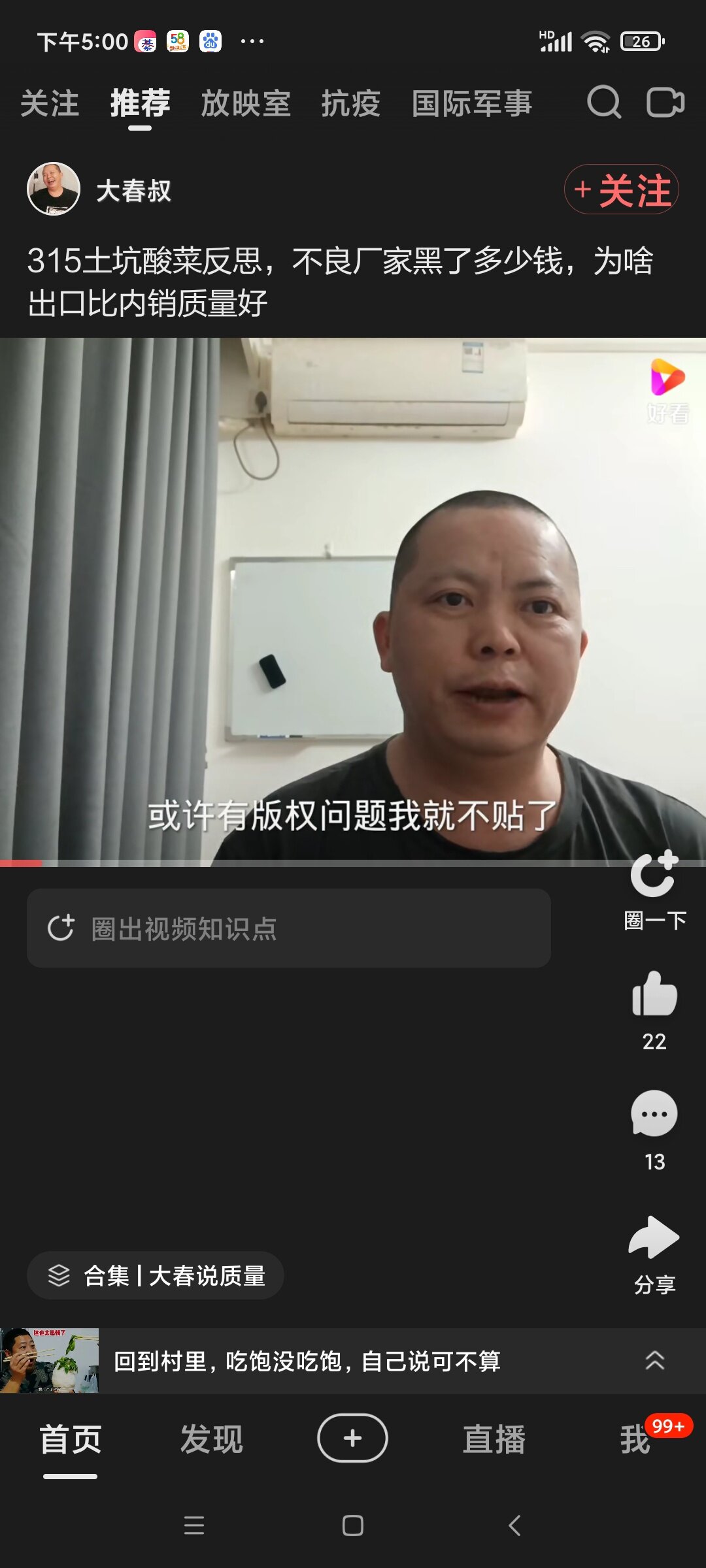Tap the plus button to create a post

352,1438
